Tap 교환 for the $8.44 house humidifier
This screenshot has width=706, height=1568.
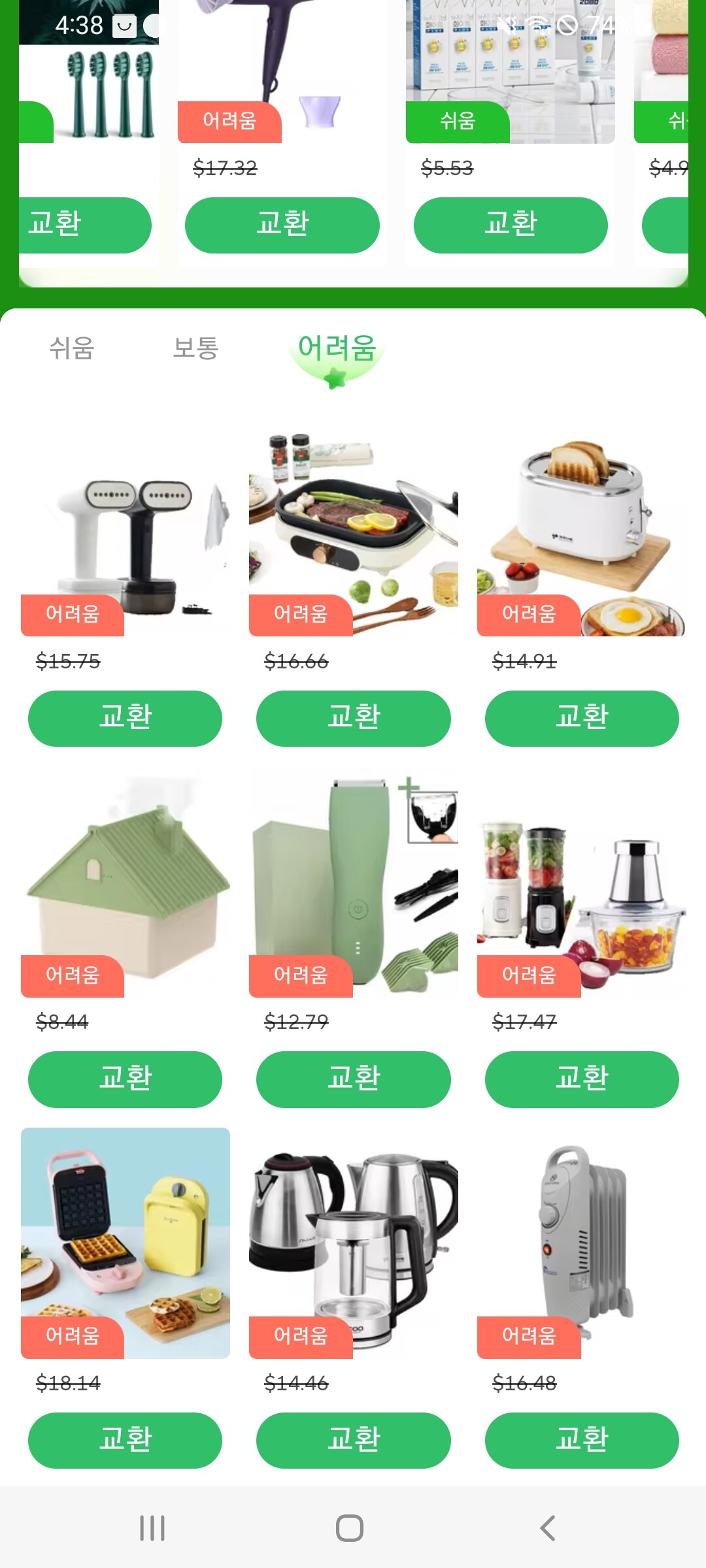[x=125, y=1079]
